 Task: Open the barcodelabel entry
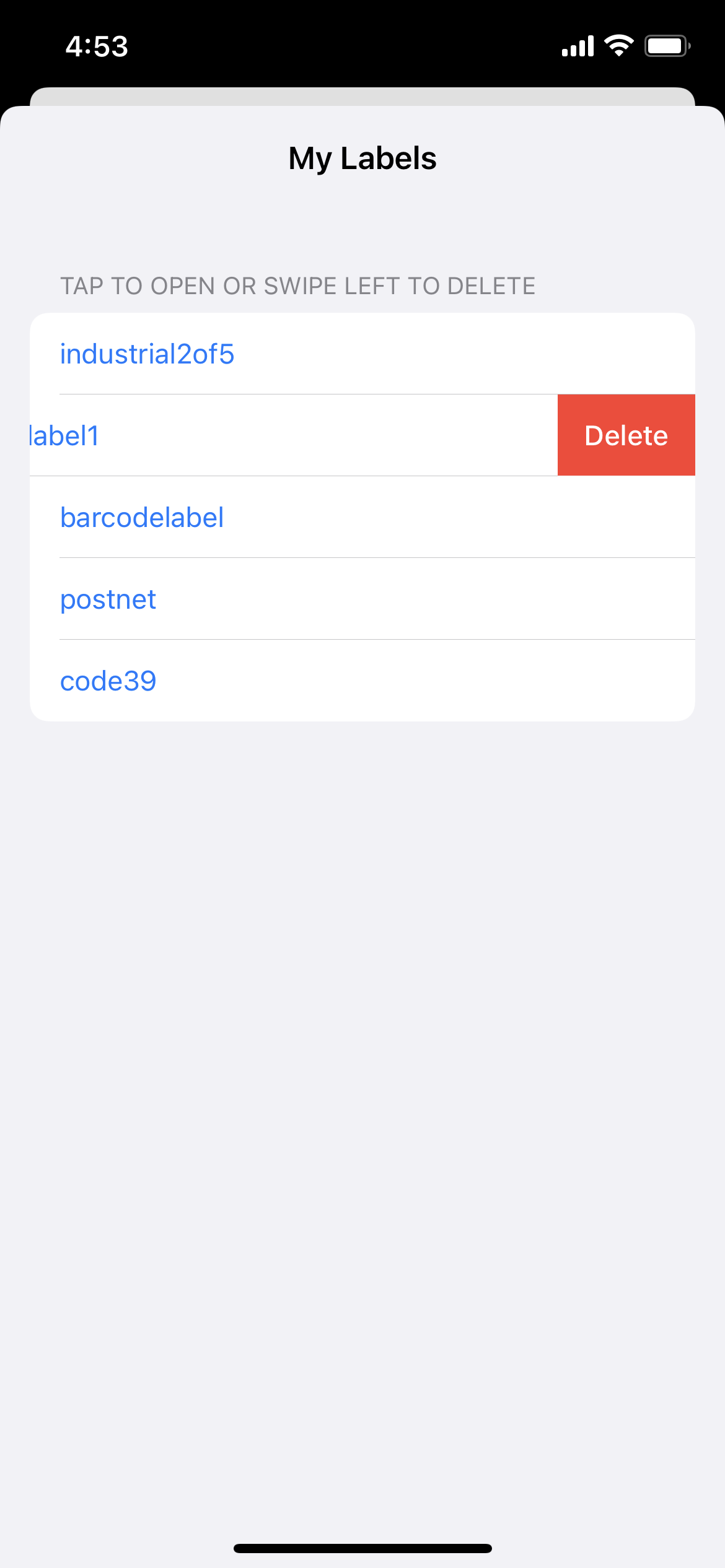click(362, 517)
